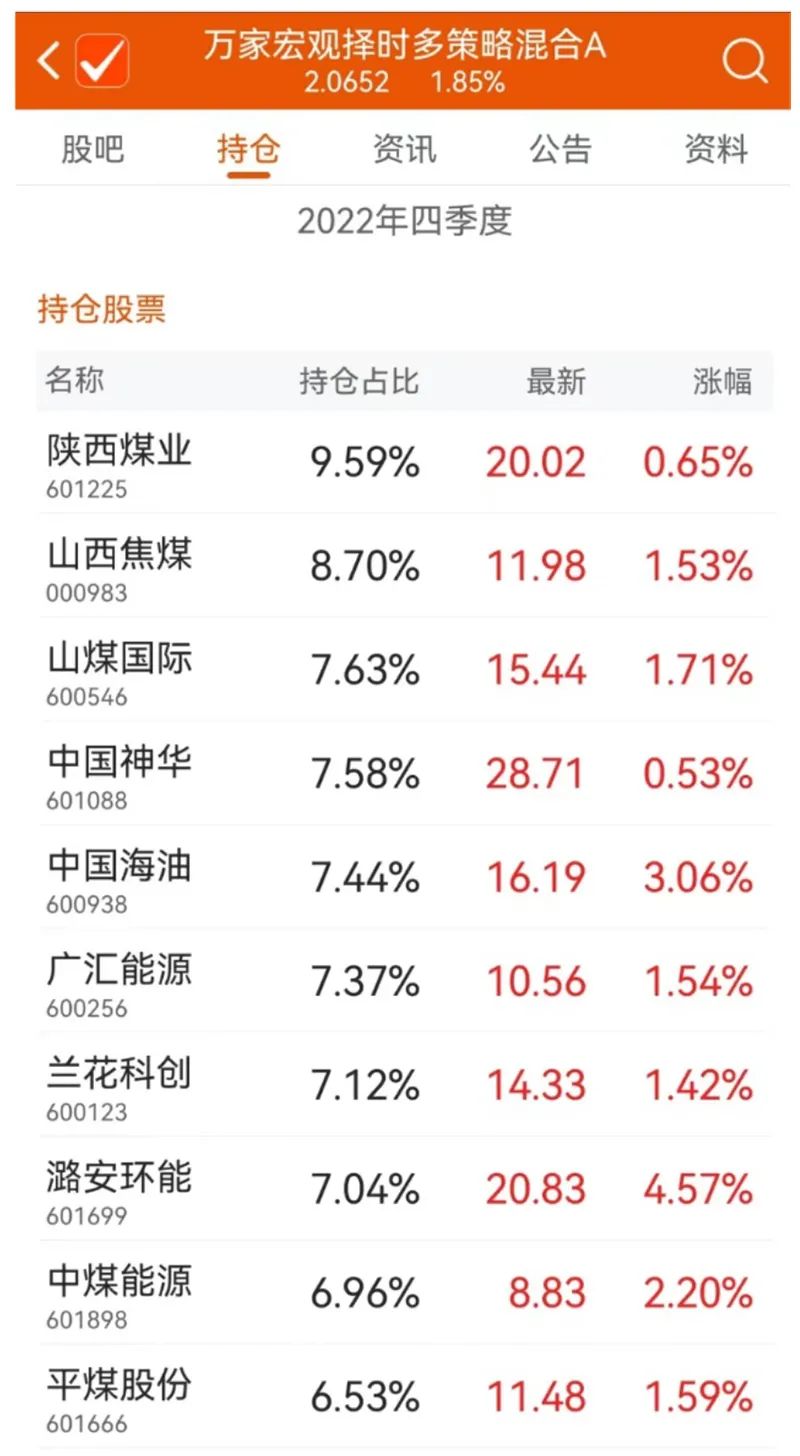Switch to the 资讯 tab

pyautogui.click(x=404, y=150)
